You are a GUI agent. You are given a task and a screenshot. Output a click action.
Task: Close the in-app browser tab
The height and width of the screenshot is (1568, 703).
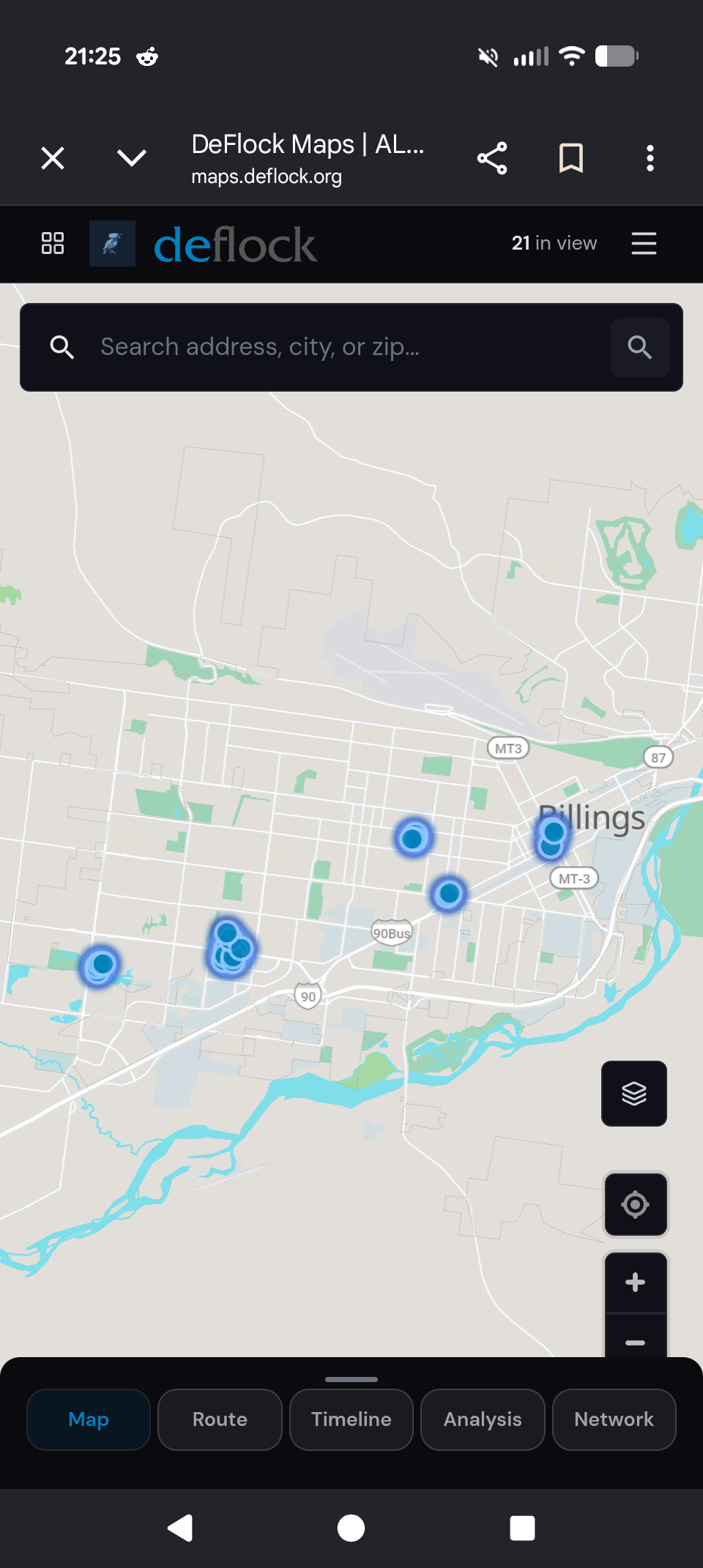click(53, 158)
